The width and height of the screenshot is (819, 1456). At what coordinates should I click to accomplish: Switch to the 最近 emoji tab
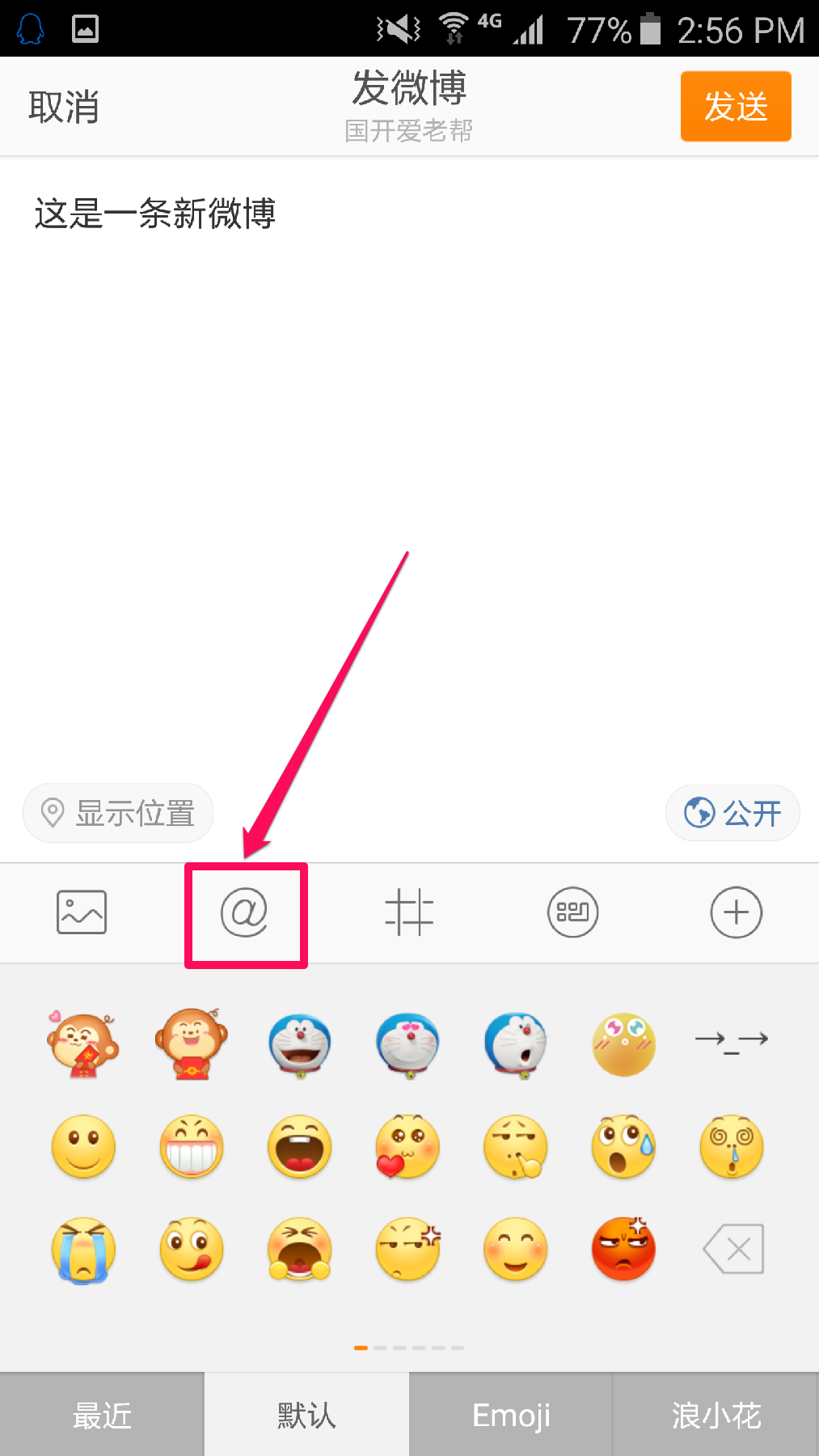tap(102, 1416)
